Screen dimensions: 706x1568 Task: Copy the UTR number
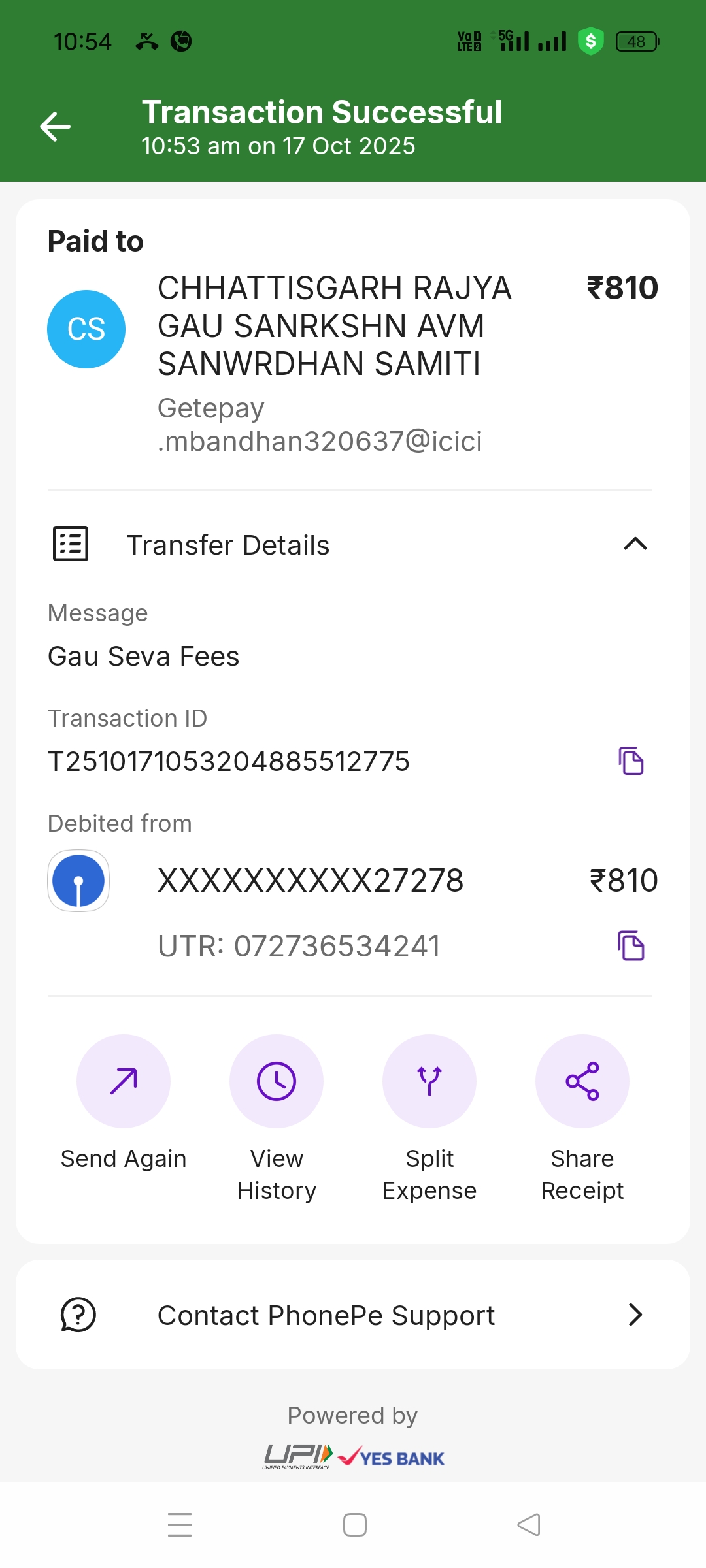[631, 945]
